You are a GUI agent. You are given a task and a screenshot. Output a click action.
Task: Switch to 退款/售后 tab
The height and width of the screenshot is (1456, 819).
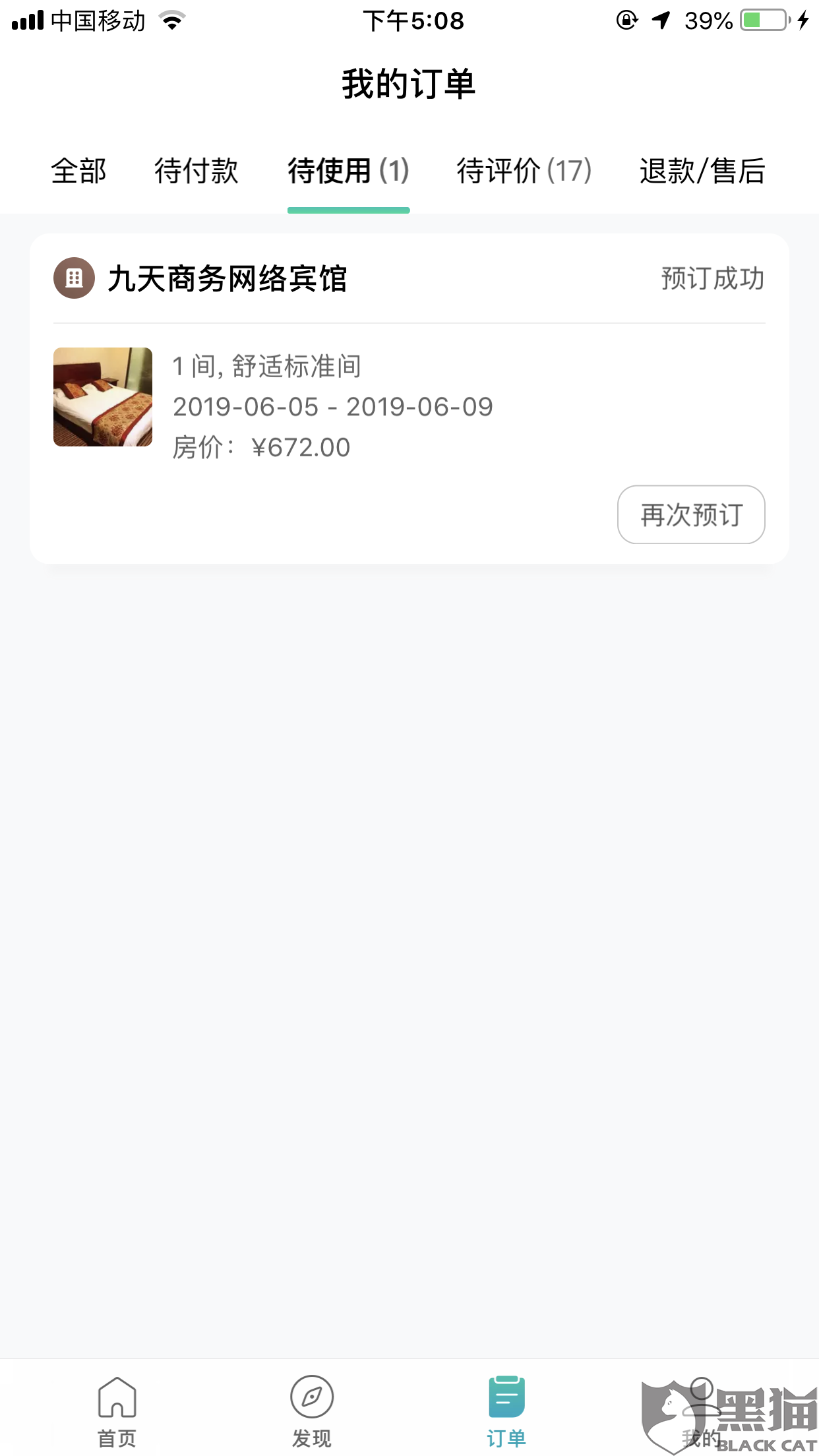click(x=702, y=171)
